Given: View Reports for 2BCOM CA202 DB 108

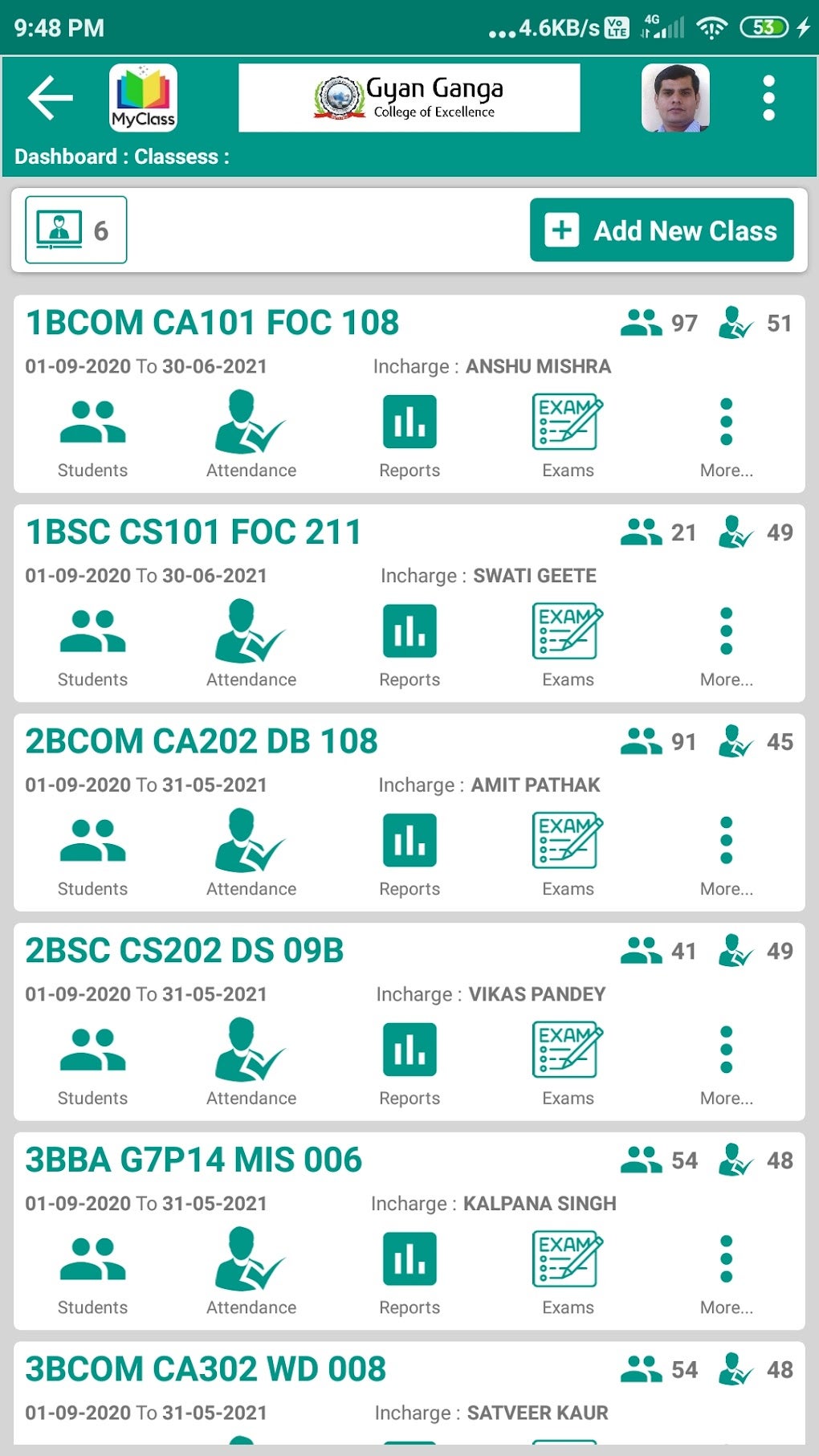Looking at the screenshot, I should click(409, 841).
